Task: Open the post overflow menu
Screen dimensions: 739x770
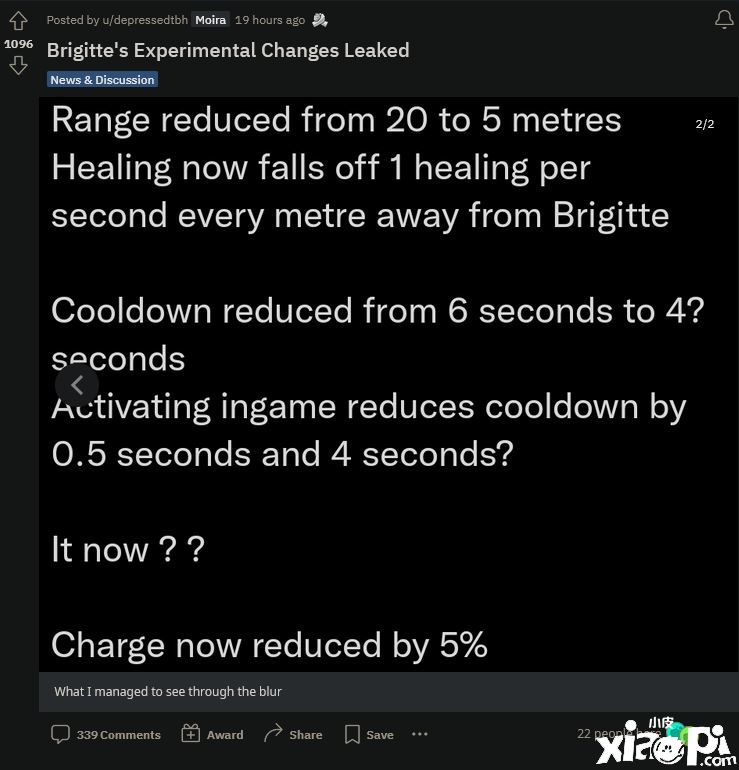Action: (x=420, y=734)
